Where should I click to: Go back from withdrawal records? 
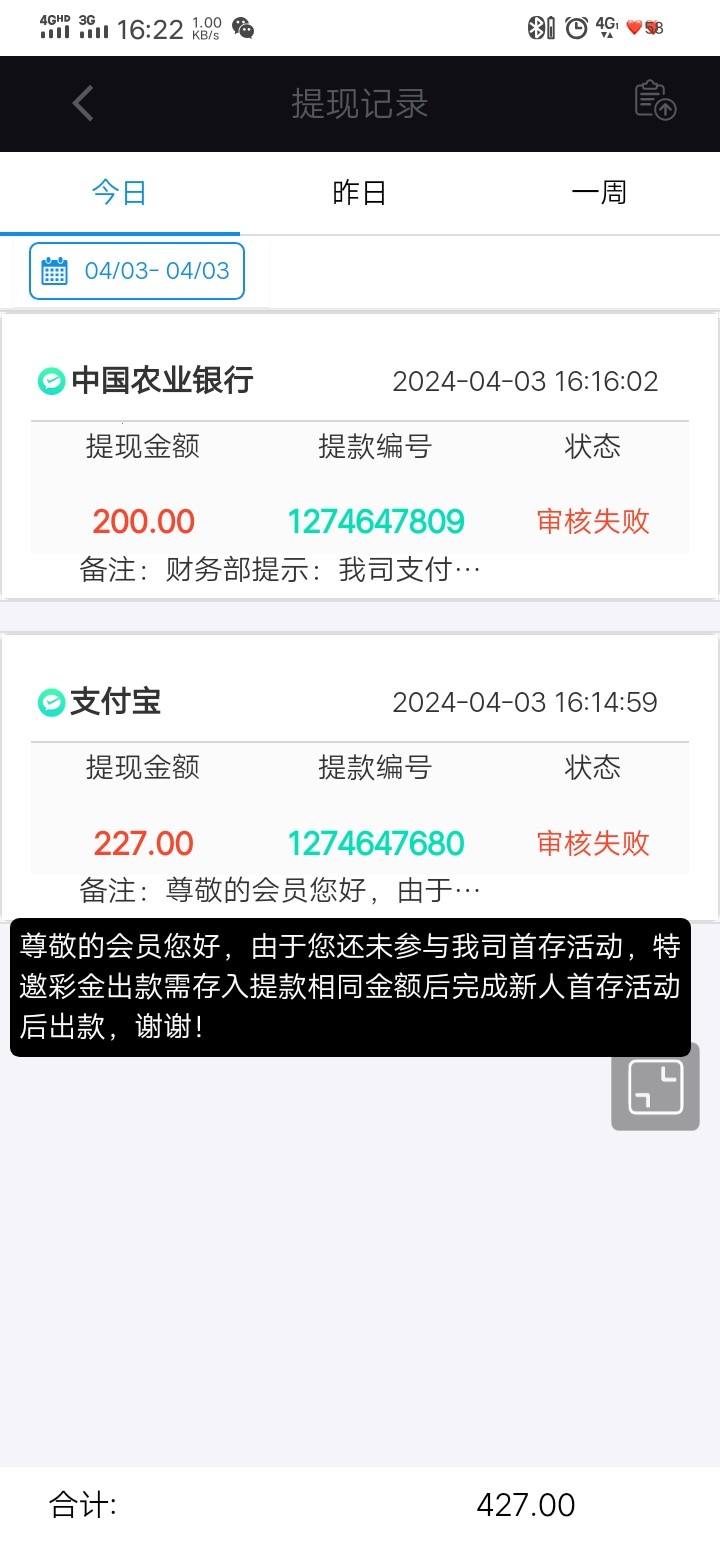(83, 103)
